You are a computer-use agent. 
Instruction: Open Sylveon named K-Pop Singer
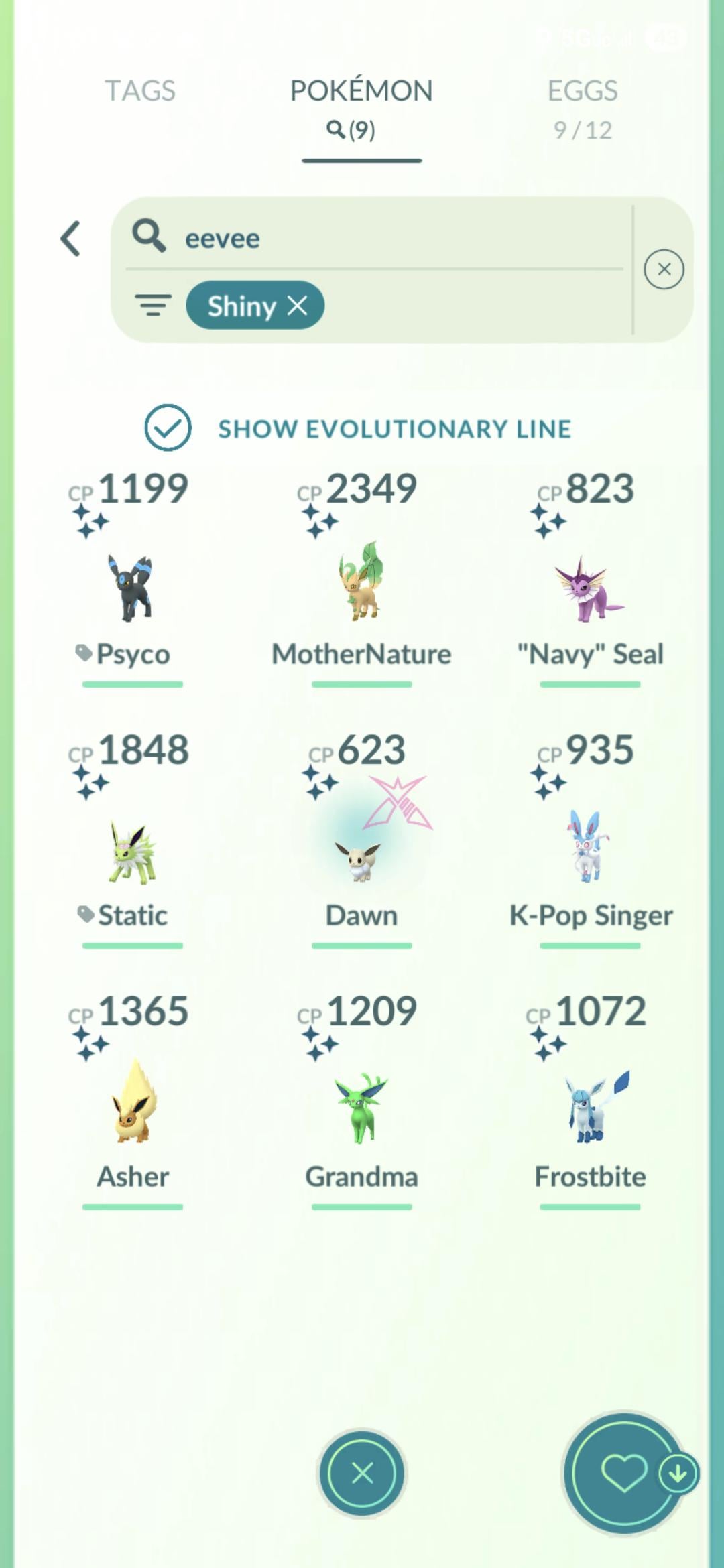coord(589,848)
